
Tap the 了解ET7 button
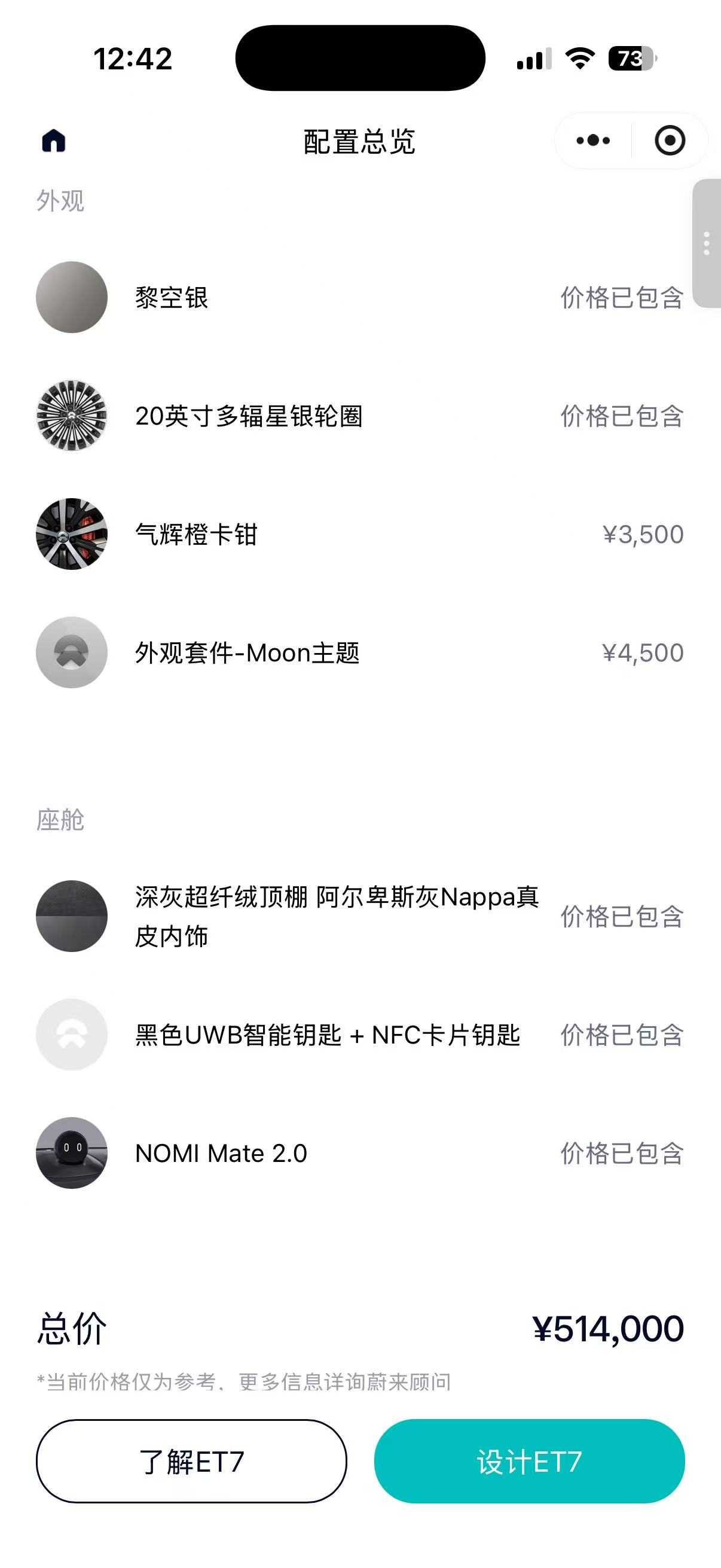(191, 1462)
